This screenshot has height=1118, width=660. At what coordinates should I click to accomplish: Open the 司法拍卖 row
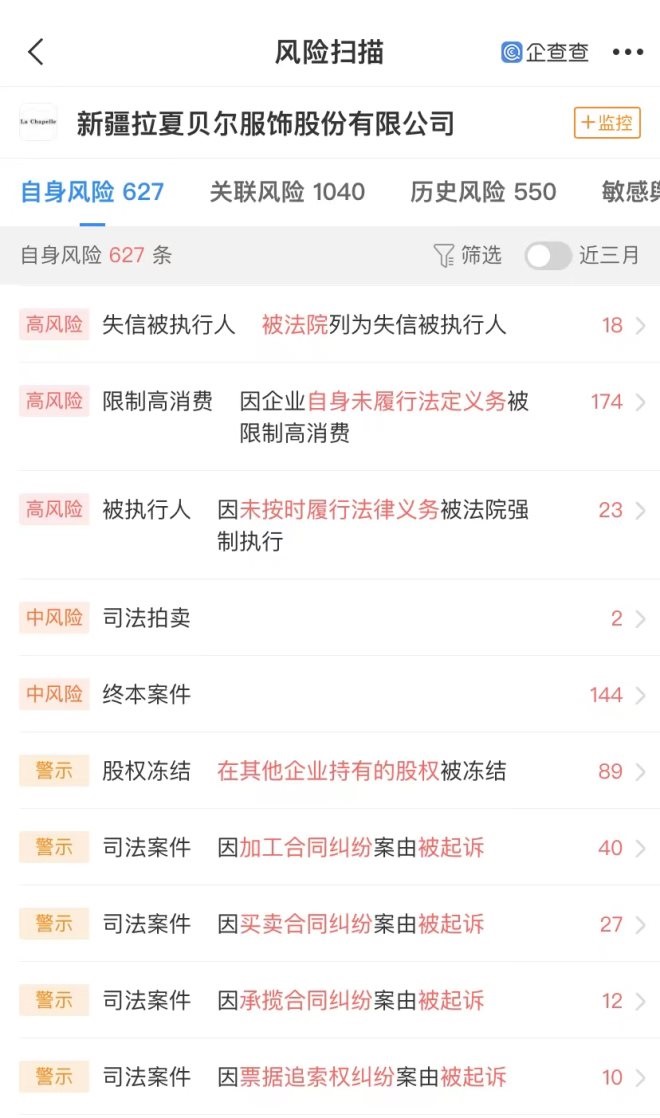[330, 618]
